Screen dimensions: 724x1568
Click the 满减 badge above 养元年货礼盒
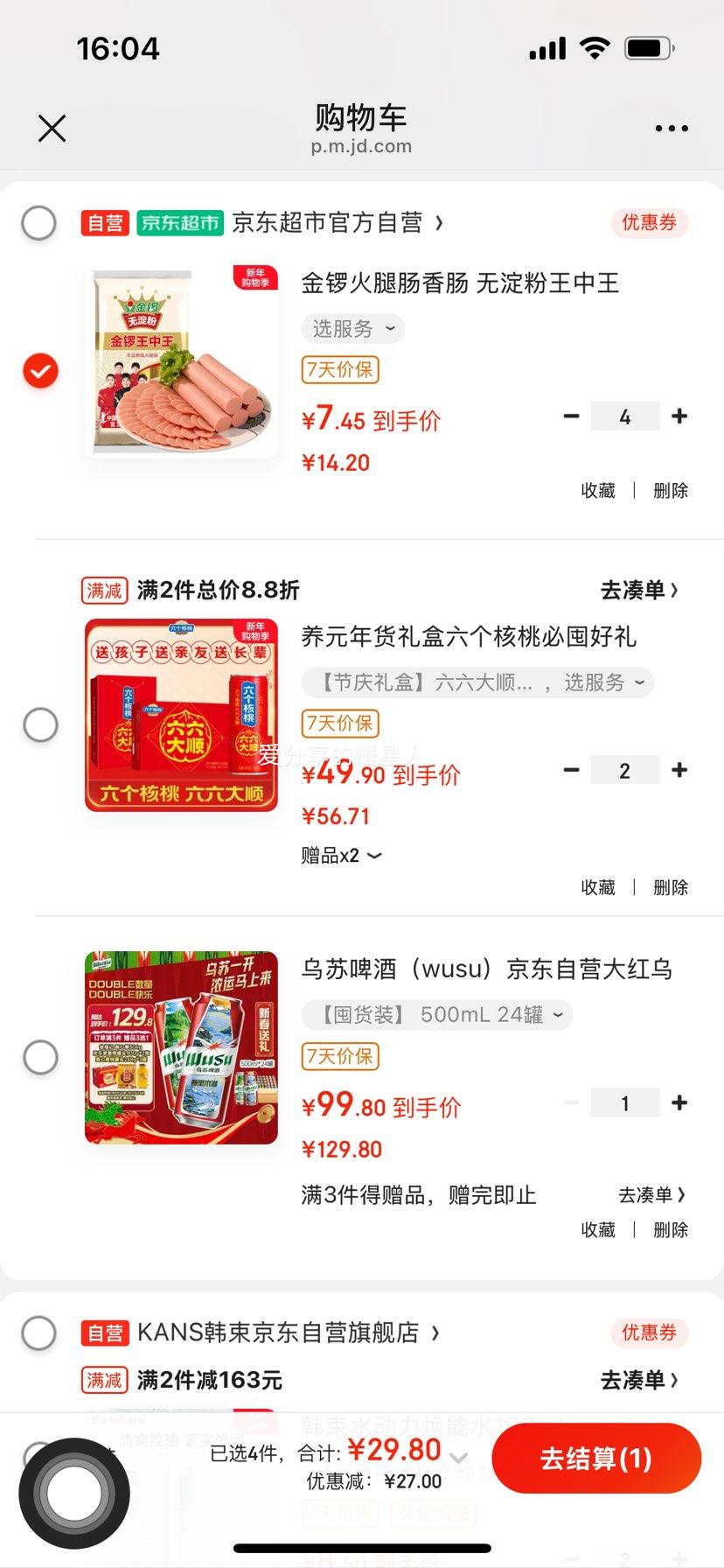tap(103, 591)
